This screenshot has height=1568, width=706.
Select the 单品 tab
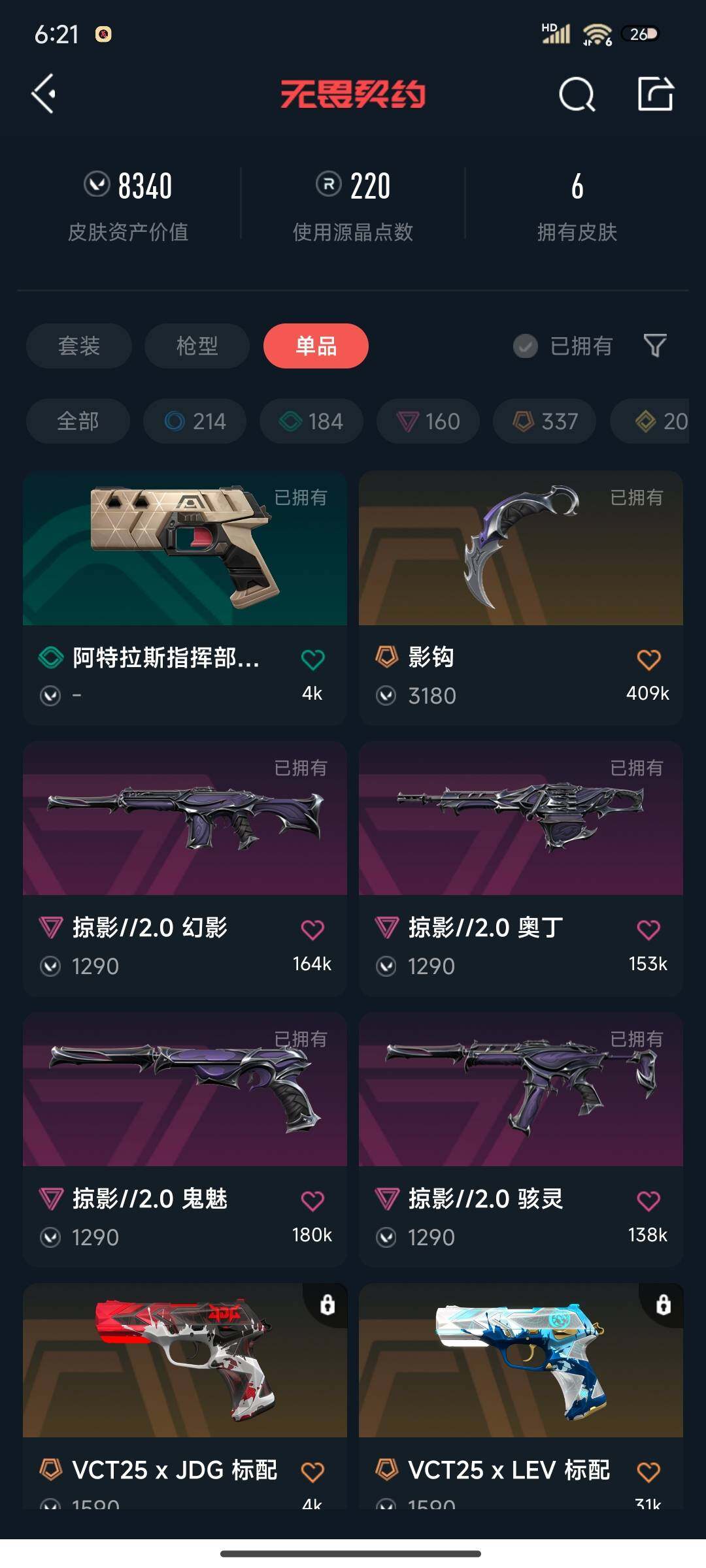(x=316, y=346)
